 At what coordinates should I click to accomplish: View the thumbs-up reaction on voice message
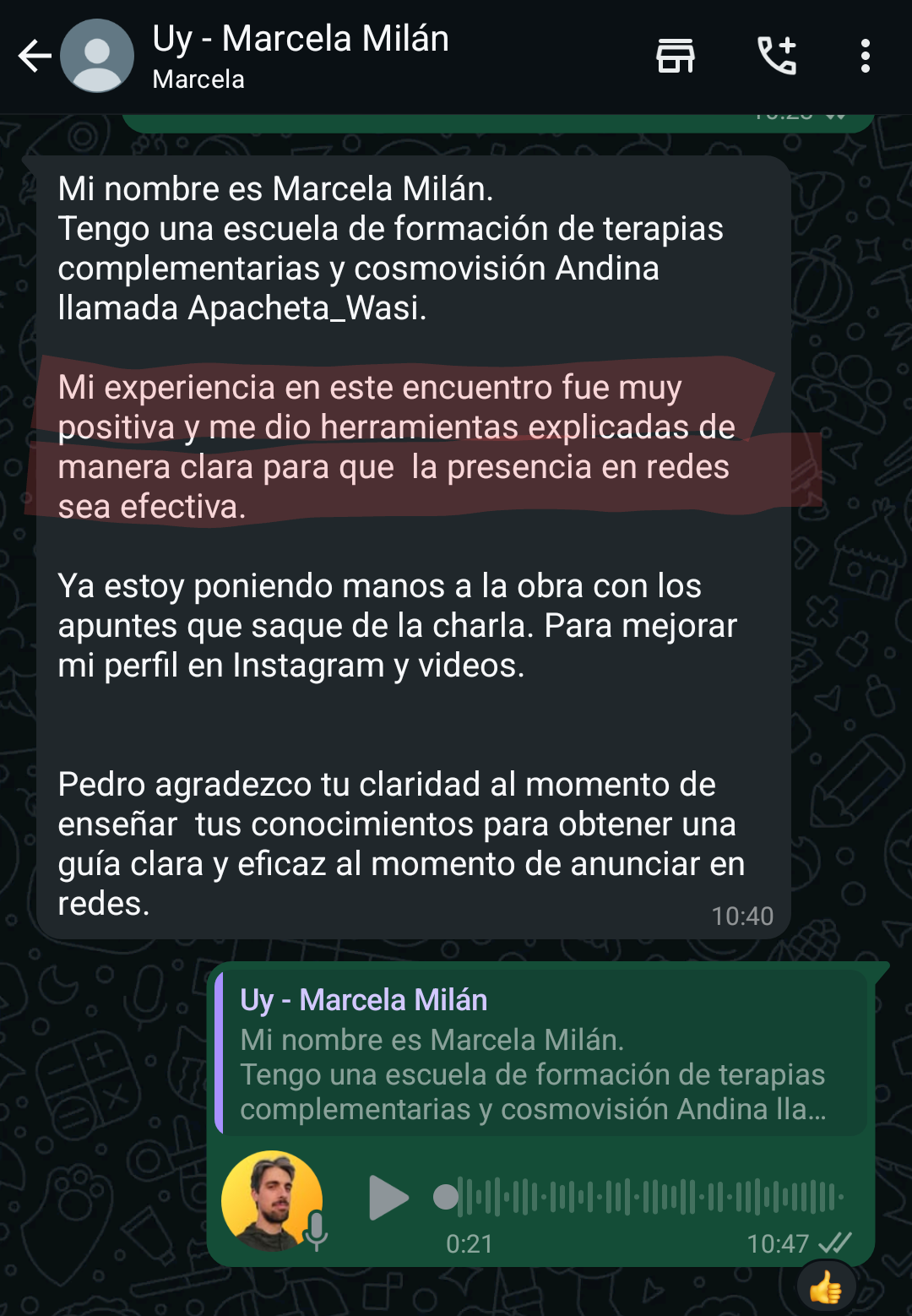(x=826, y=1289)
